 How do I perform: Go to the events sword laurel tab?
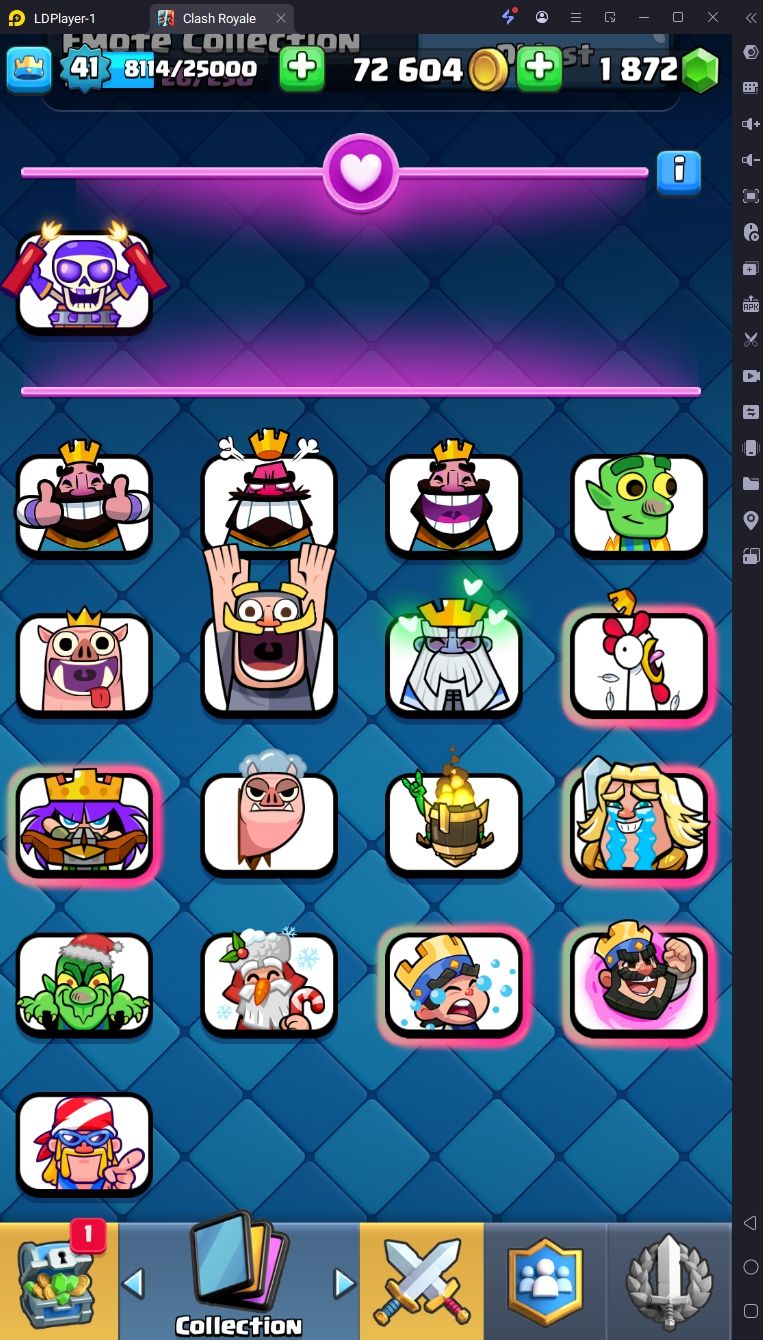pos(668,1281)
